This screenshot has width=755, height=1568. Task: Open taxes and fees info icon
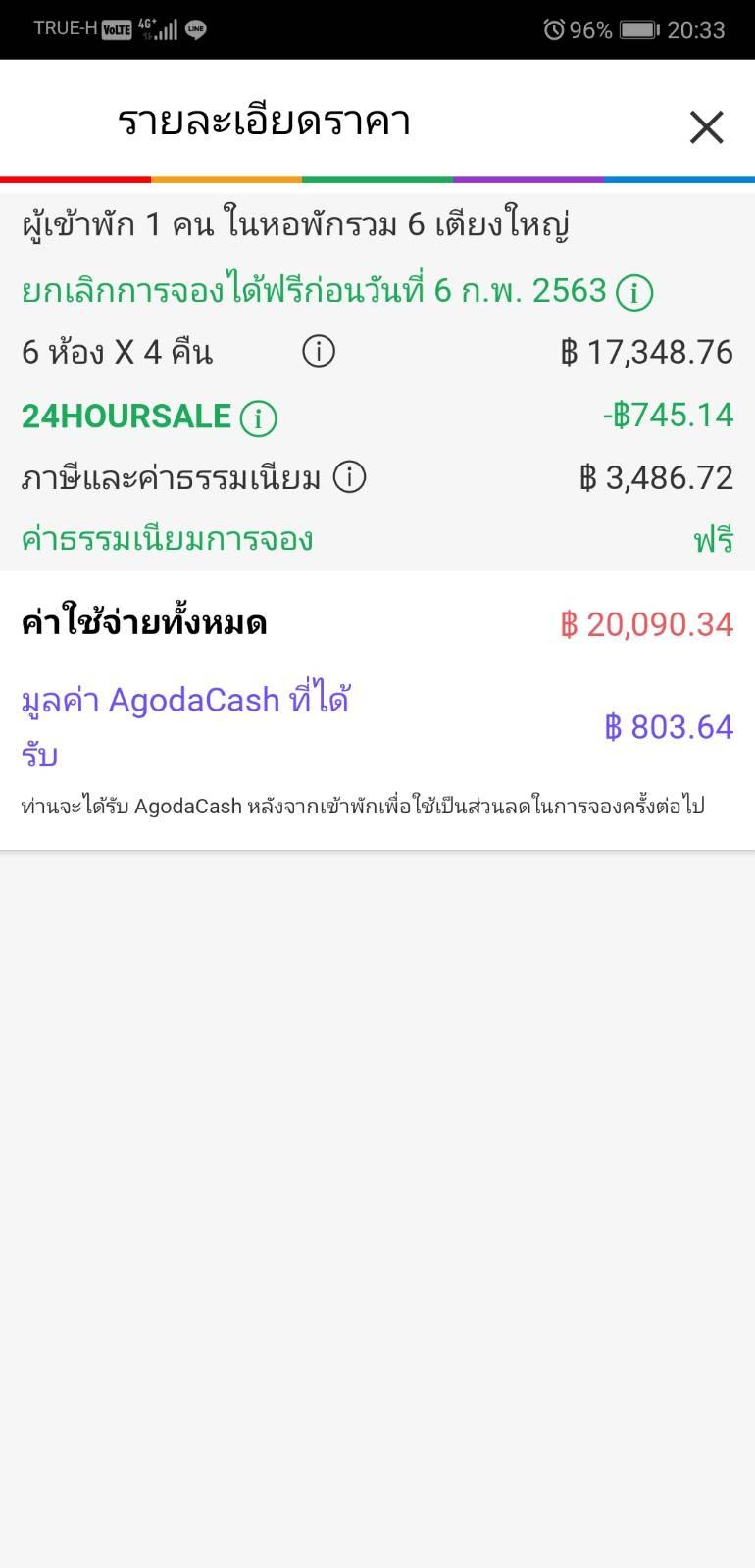pyautogui.click(x=349, y=477)
